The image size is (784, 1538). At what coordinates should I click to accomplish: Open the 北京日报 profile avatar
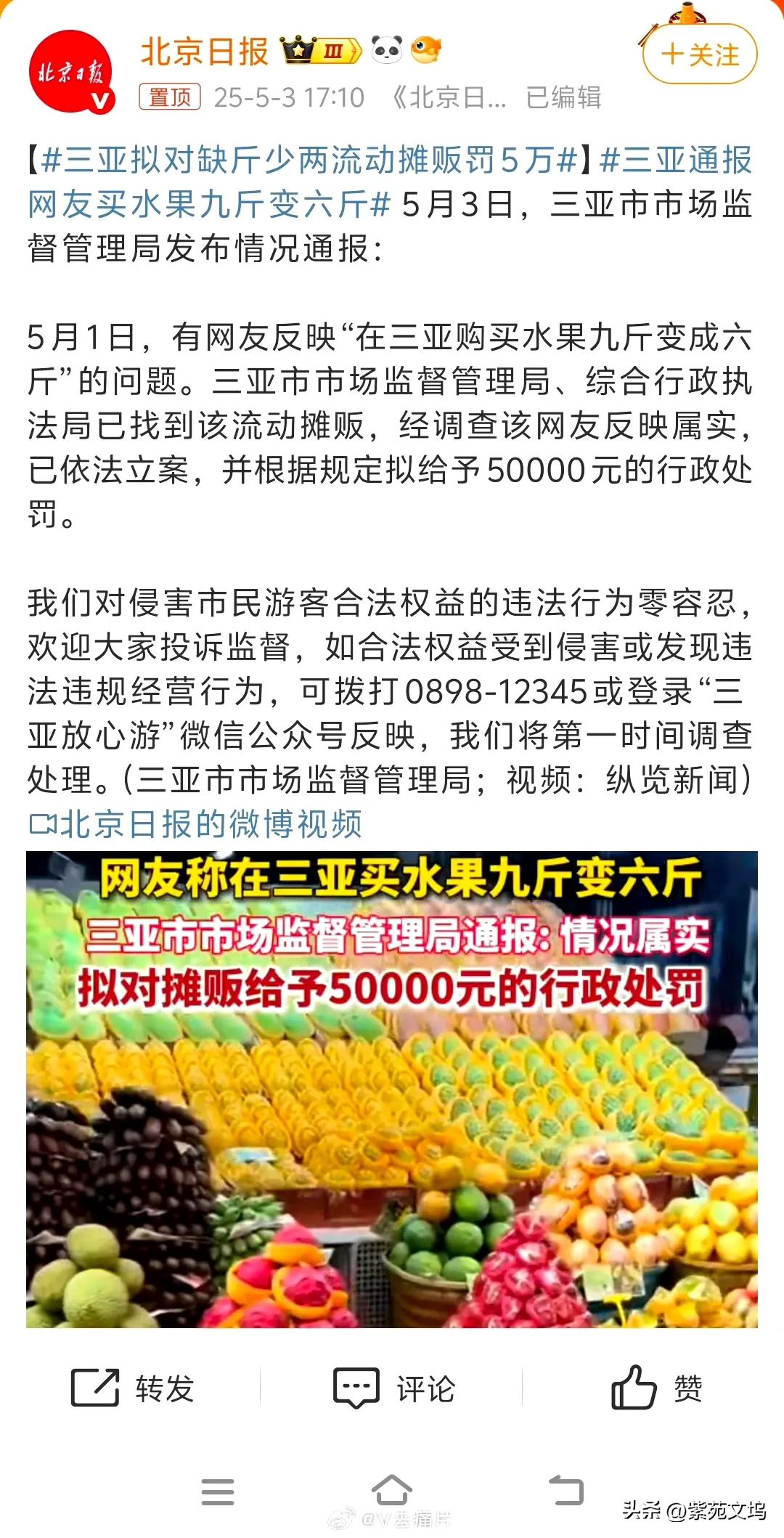point(71,71)
